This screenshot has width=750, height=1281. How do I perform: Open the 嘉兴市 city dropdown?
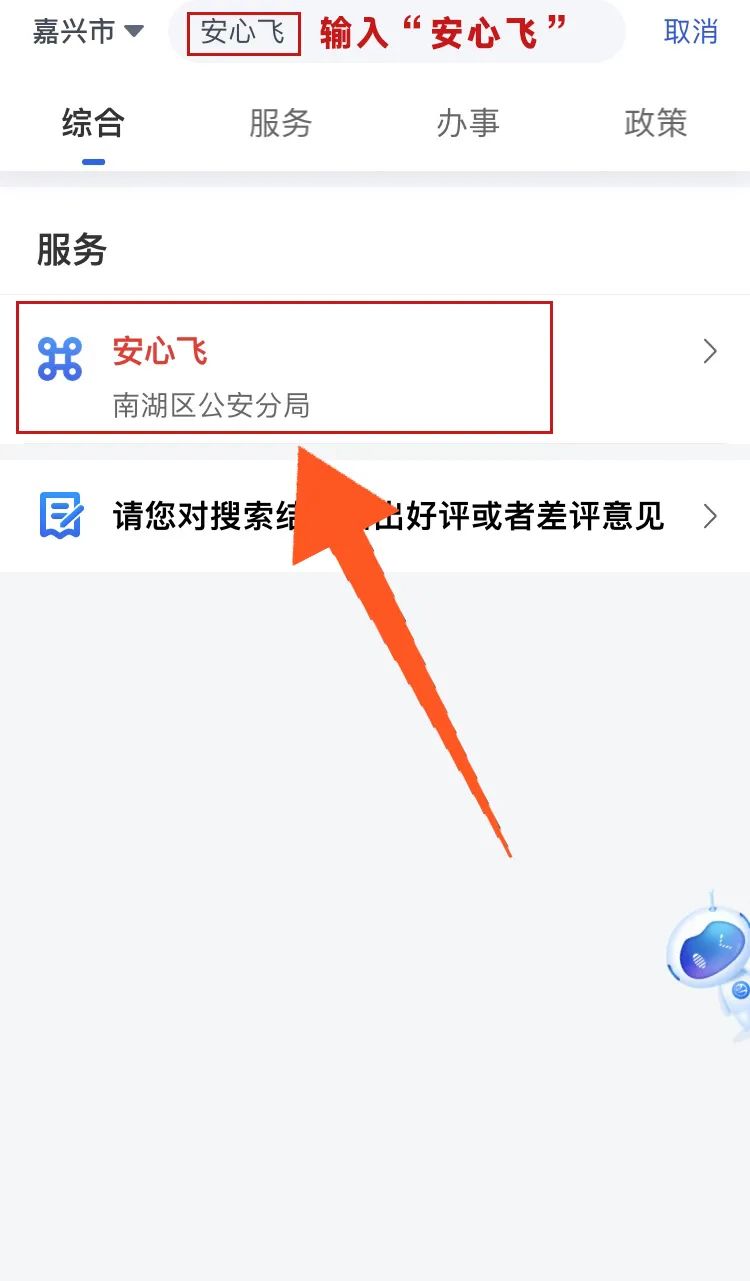pyautogui.click(x=88, y=32)
